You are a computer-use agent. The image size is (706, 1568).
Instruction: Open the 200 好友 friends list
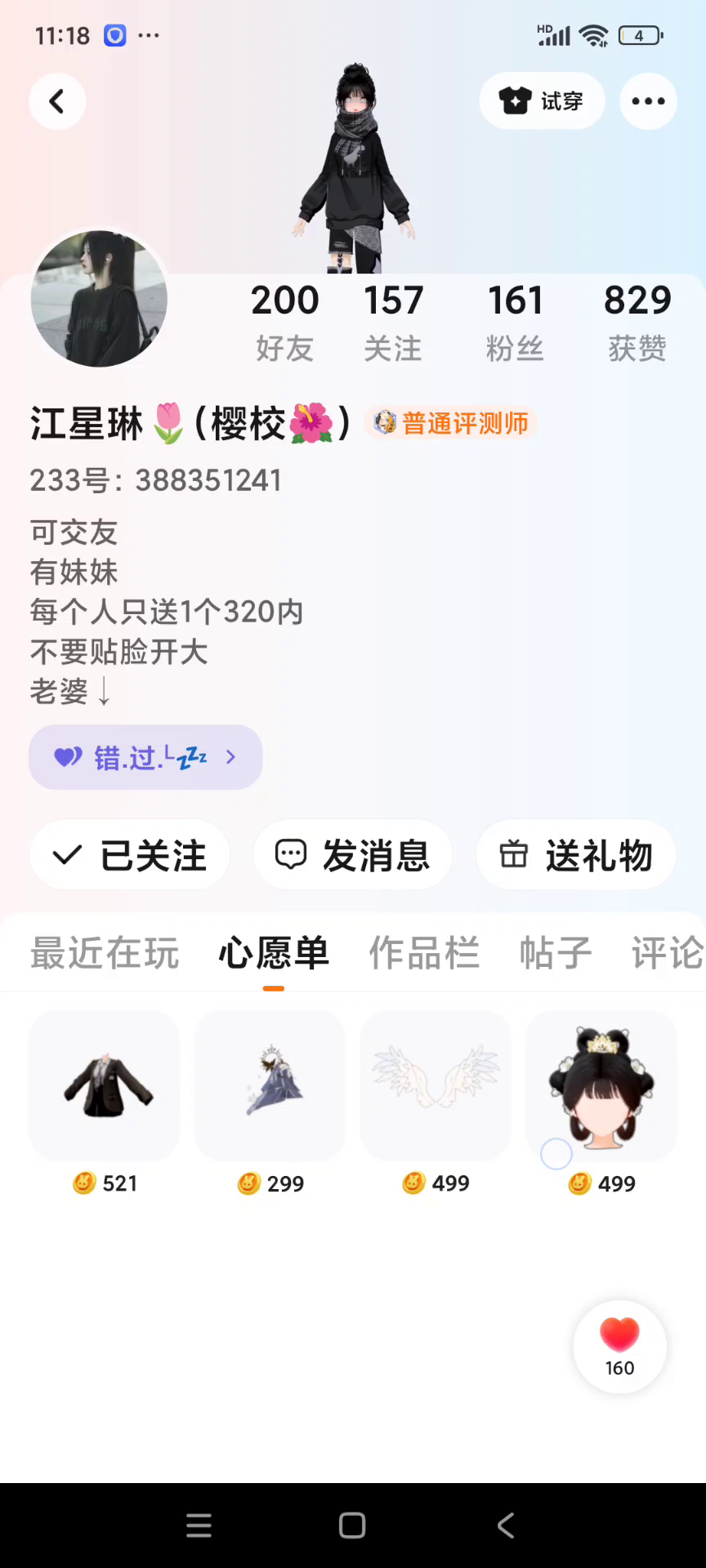pos(284,322)
